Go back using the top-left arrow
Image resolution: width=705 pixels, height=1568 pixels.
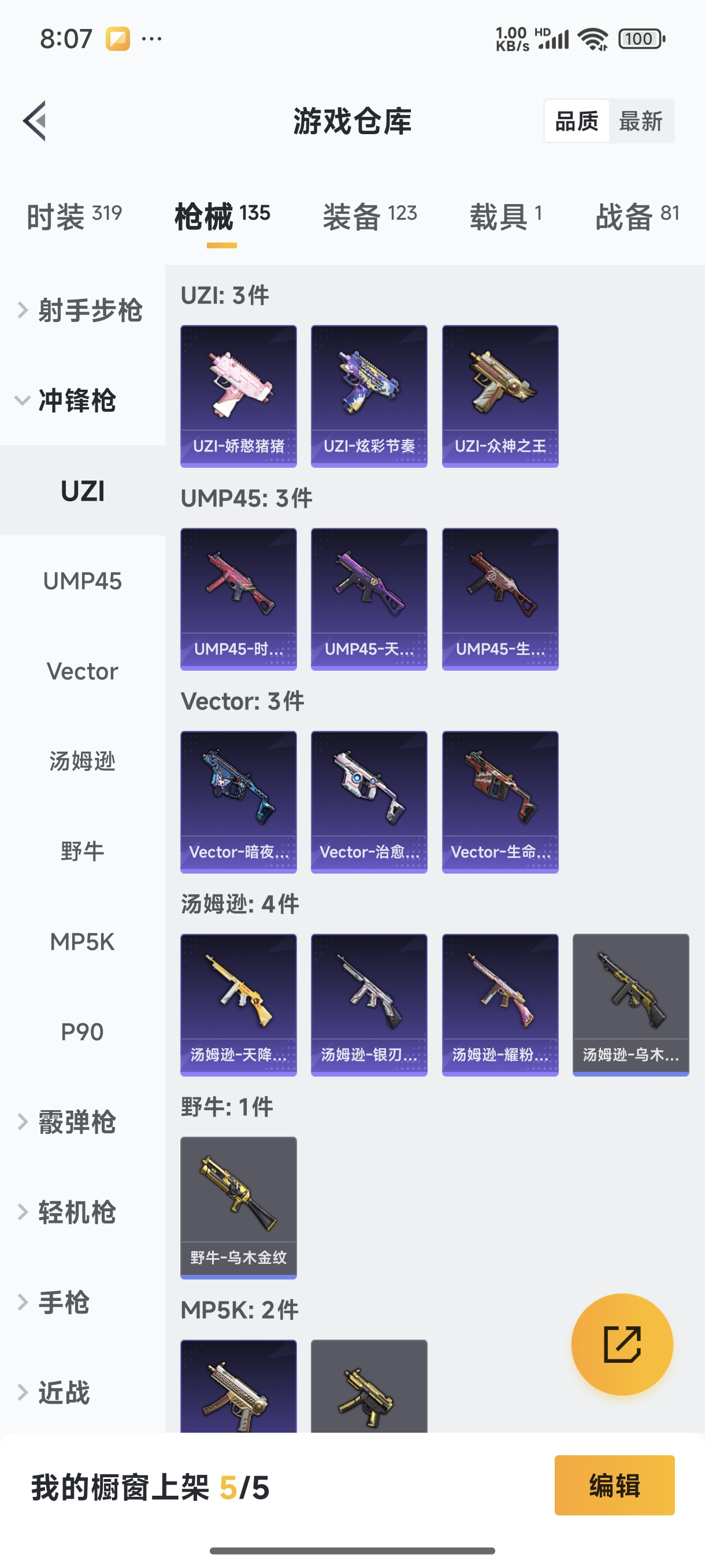pos(35,120)
